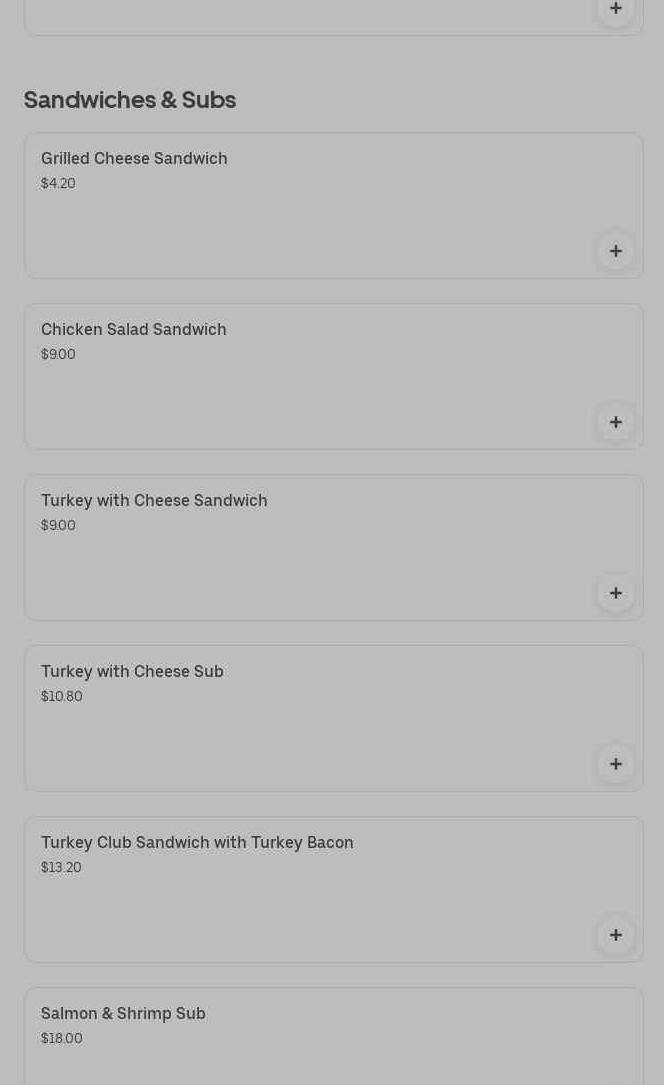This screenshot has width=664, height=1085.
Task: View the Chicken Salad Sandwich card
Action: point(300,376)
